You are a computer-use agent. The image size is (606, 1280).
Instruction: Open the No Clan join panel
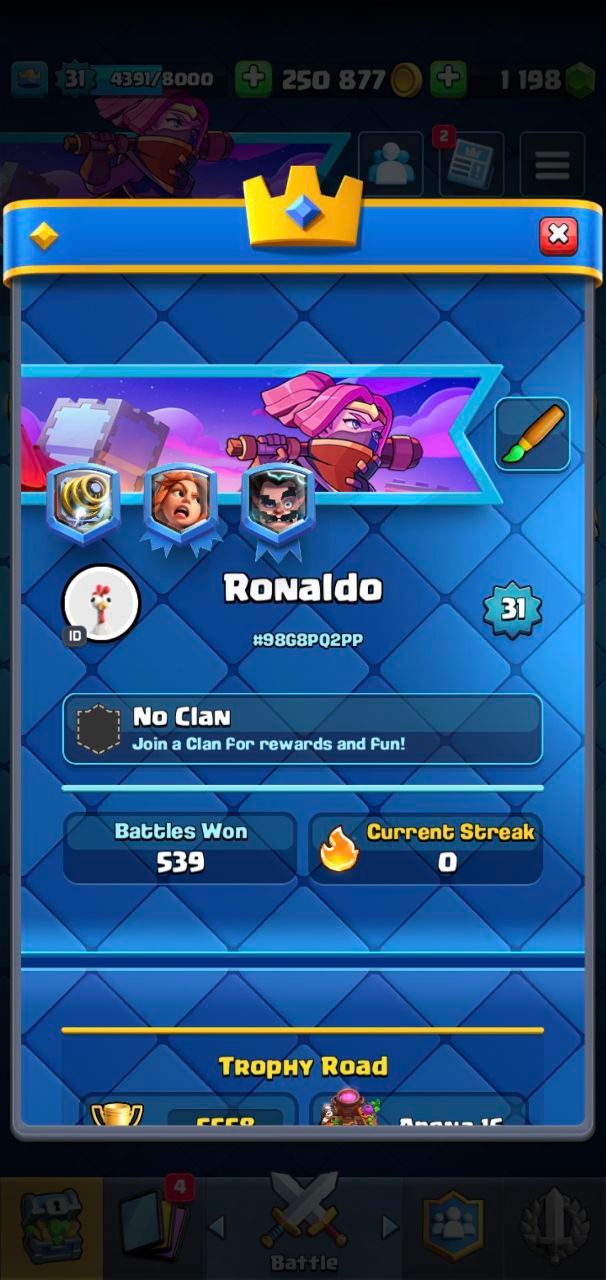point(302,729)
